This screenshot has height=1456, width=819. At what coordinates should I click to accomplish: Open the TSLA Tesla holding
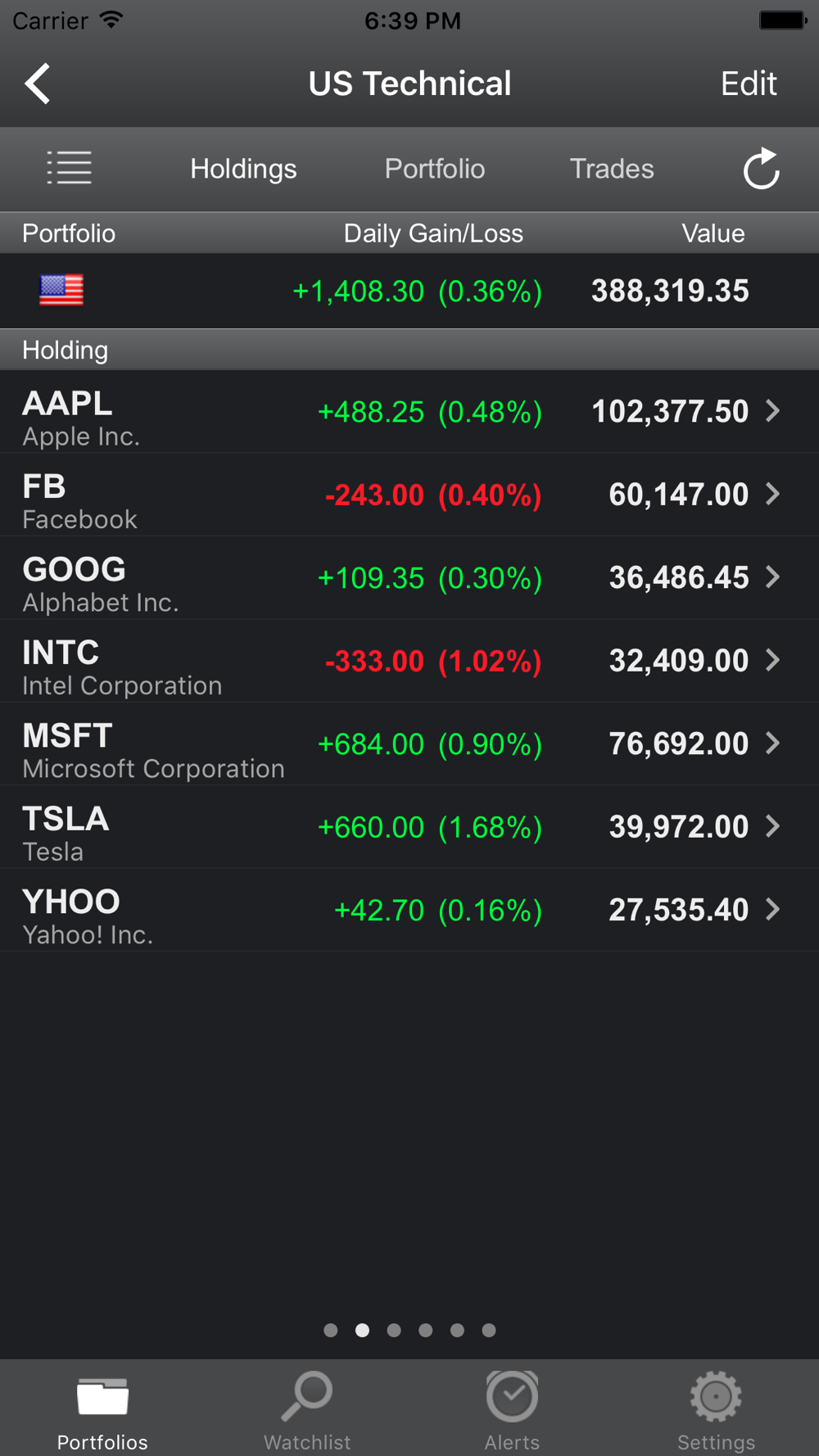[x=409, y=827]
